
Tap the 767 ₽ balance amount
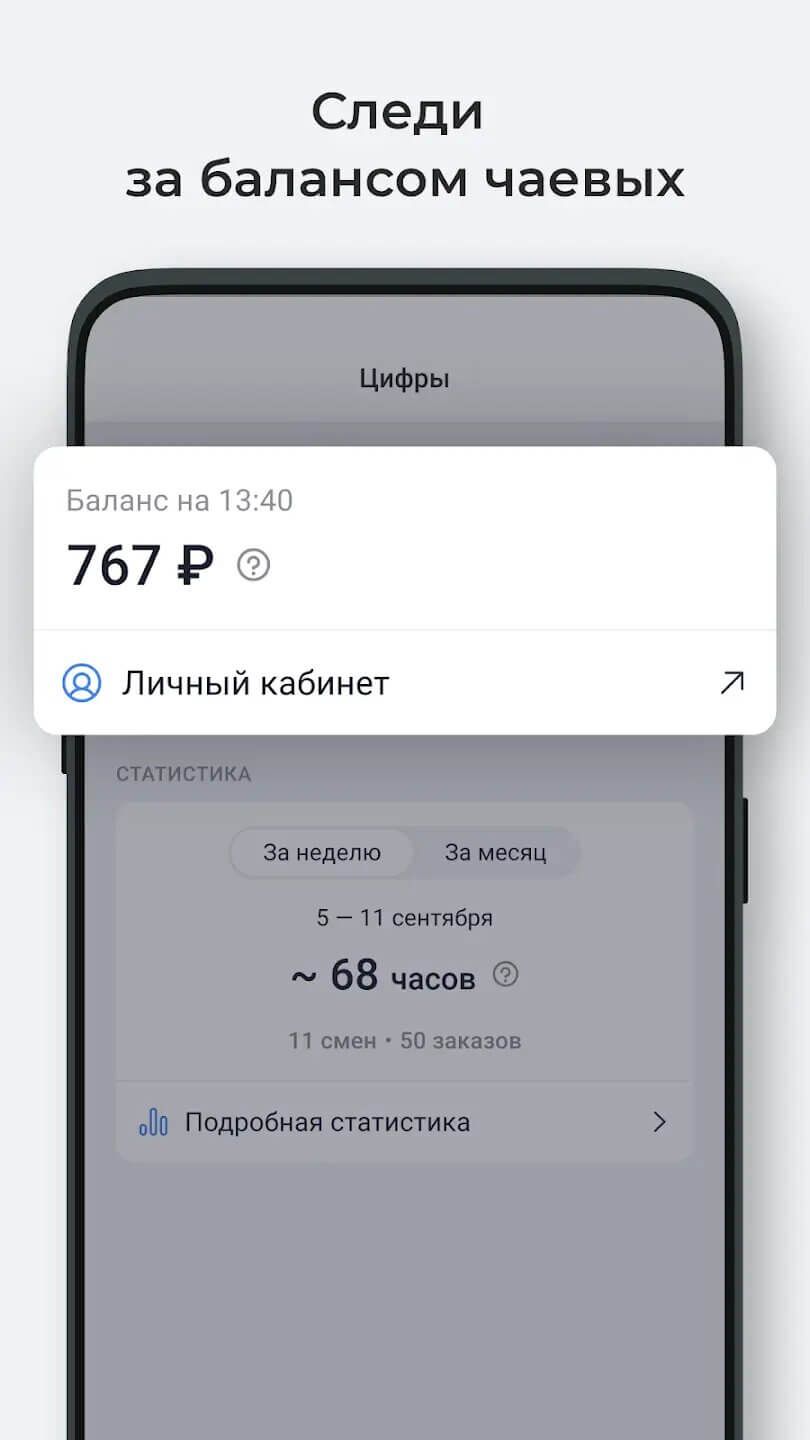pyautogui.click(x=137, y=565)
